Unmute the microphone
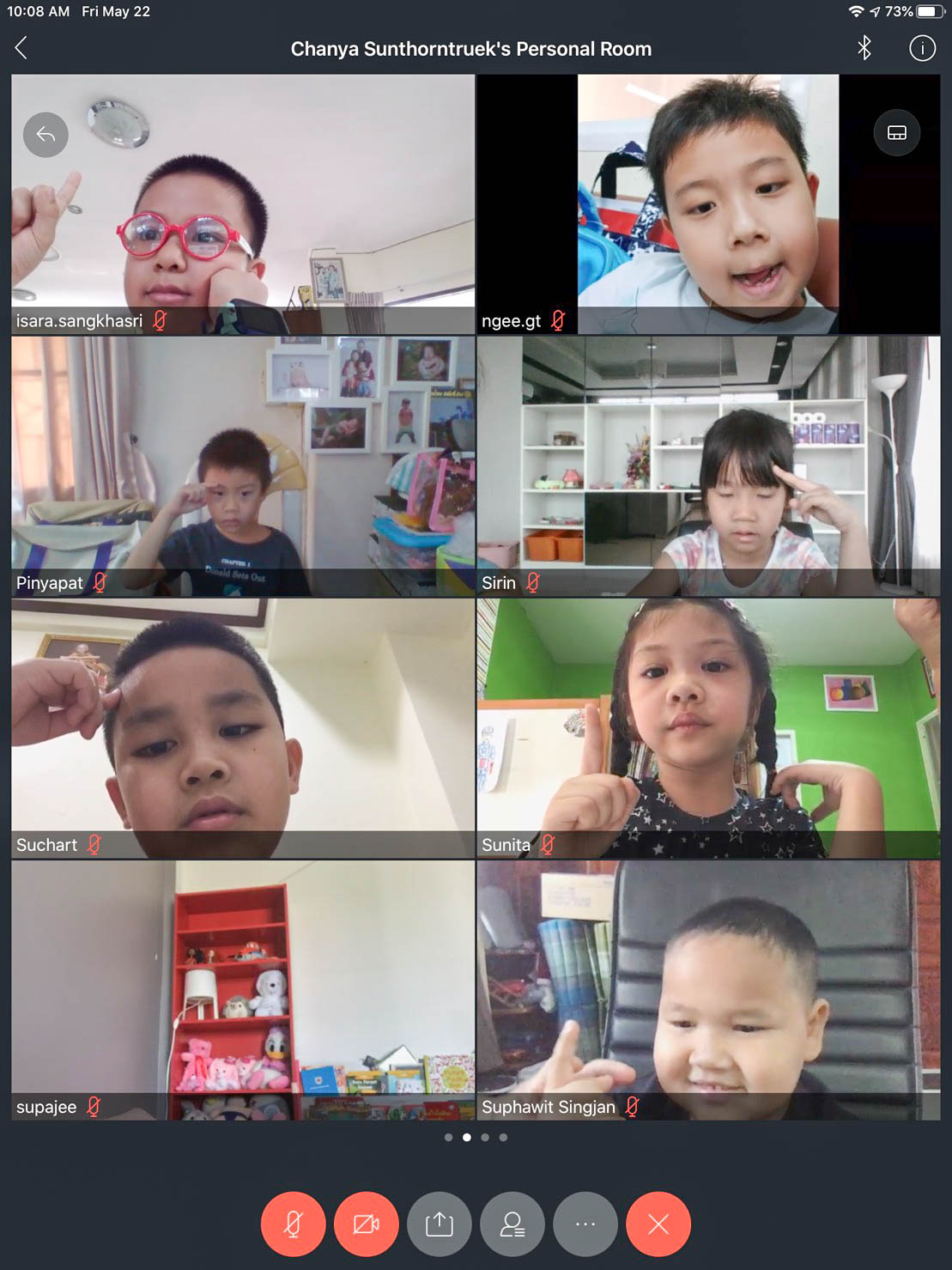The width and height of the screenshot is (952, 1270). point(293,1224)
